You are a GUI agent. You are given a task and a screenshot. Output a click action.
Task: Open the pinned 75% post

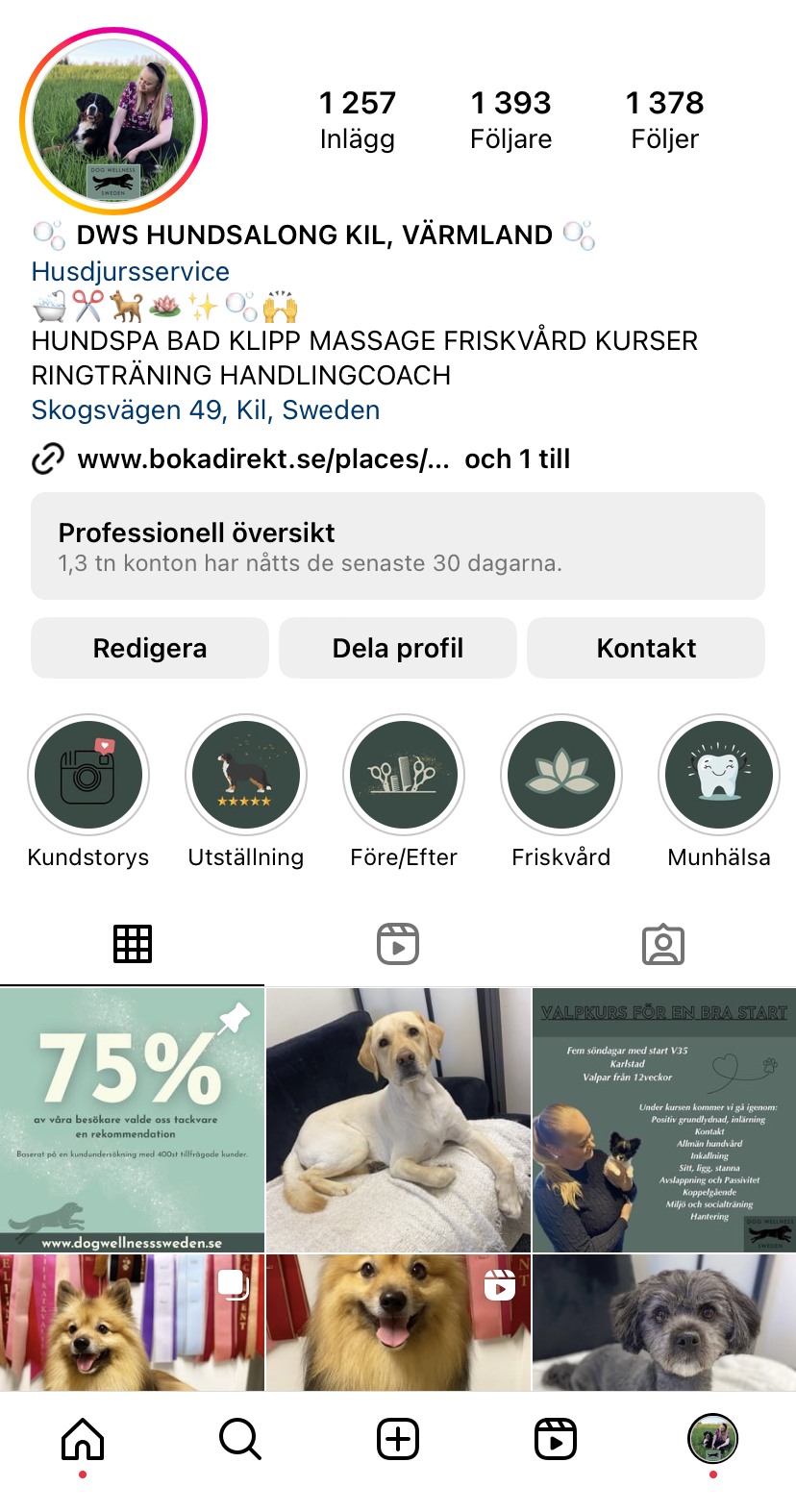pyautogui.click(x=132, y=1120)
